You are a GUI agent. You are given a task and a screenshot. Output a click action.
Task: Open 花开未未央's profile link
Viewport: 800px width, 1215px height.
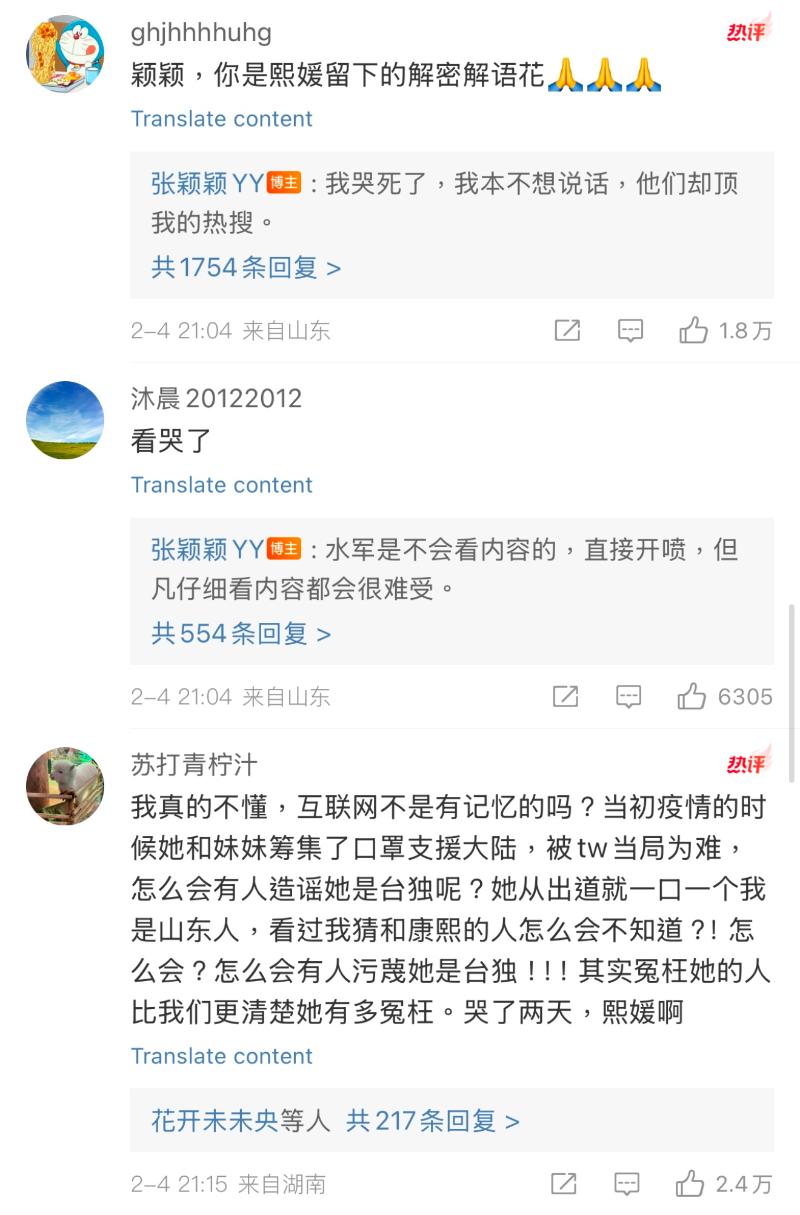coord(214,1121)
